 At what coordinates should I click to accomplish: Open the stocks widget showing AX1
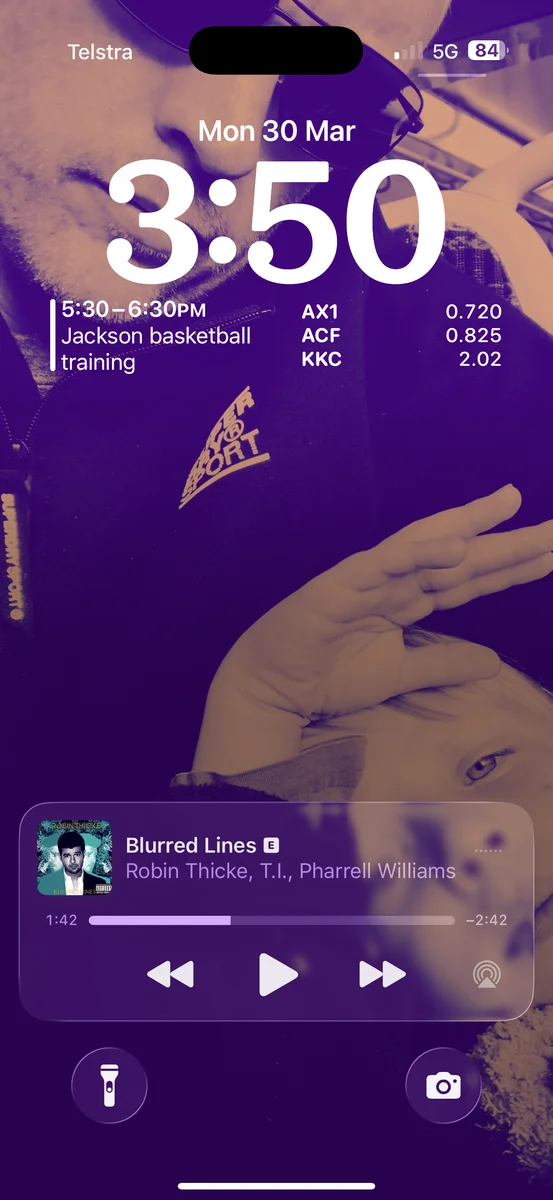(x=402, y=335)
